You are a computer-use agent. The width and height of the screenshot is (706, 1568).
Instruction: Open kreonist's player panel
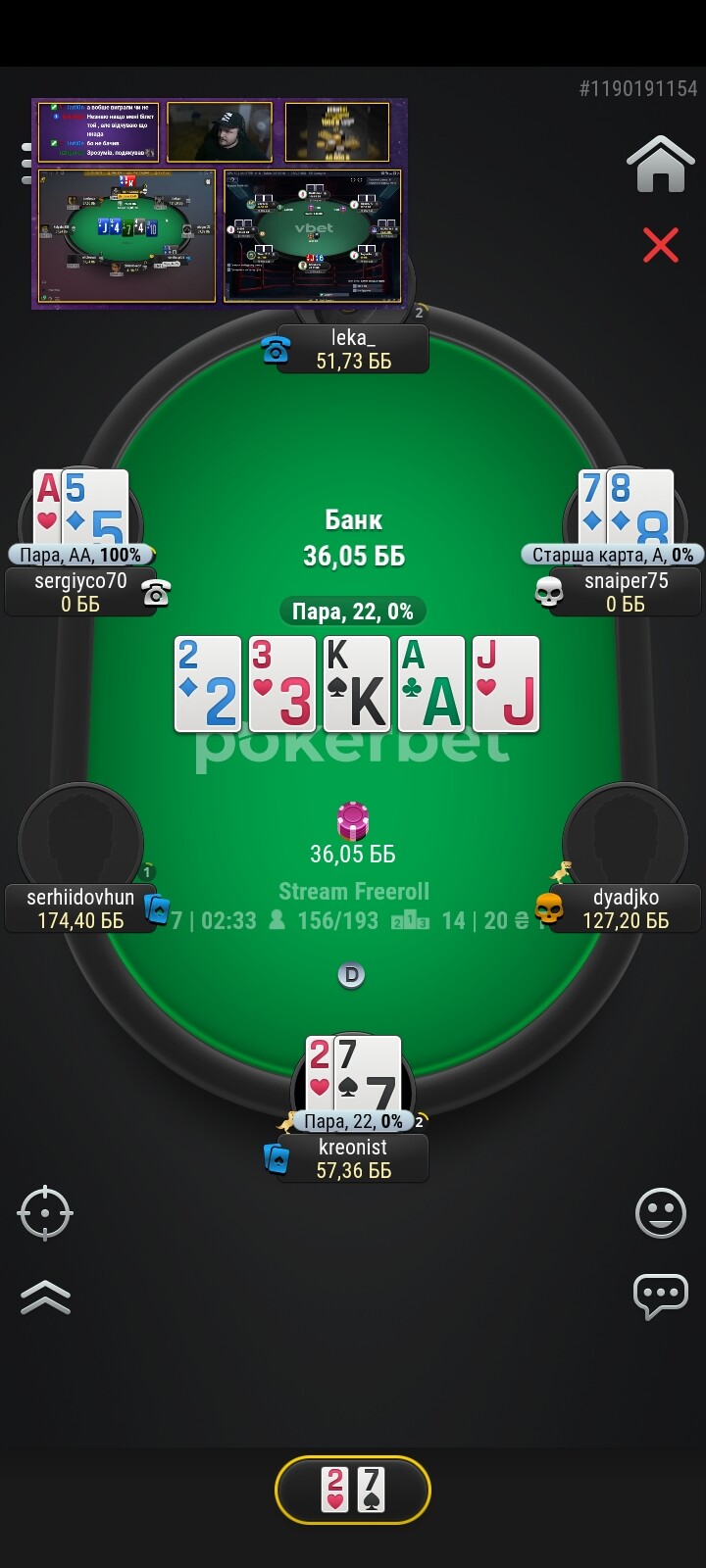coord(353,1158)
